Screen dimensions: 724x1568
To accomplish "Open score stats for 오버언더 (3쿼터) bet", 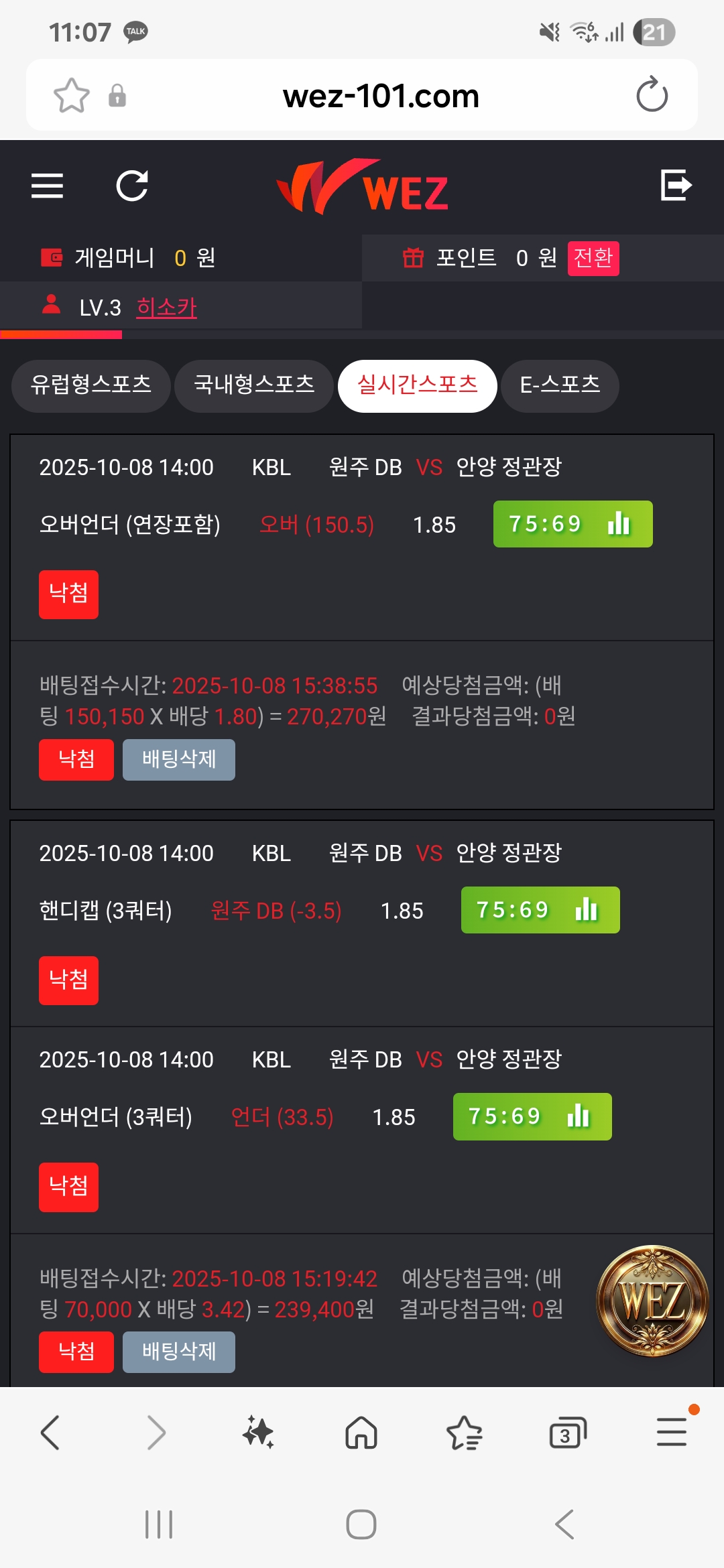I will 532,1116.
